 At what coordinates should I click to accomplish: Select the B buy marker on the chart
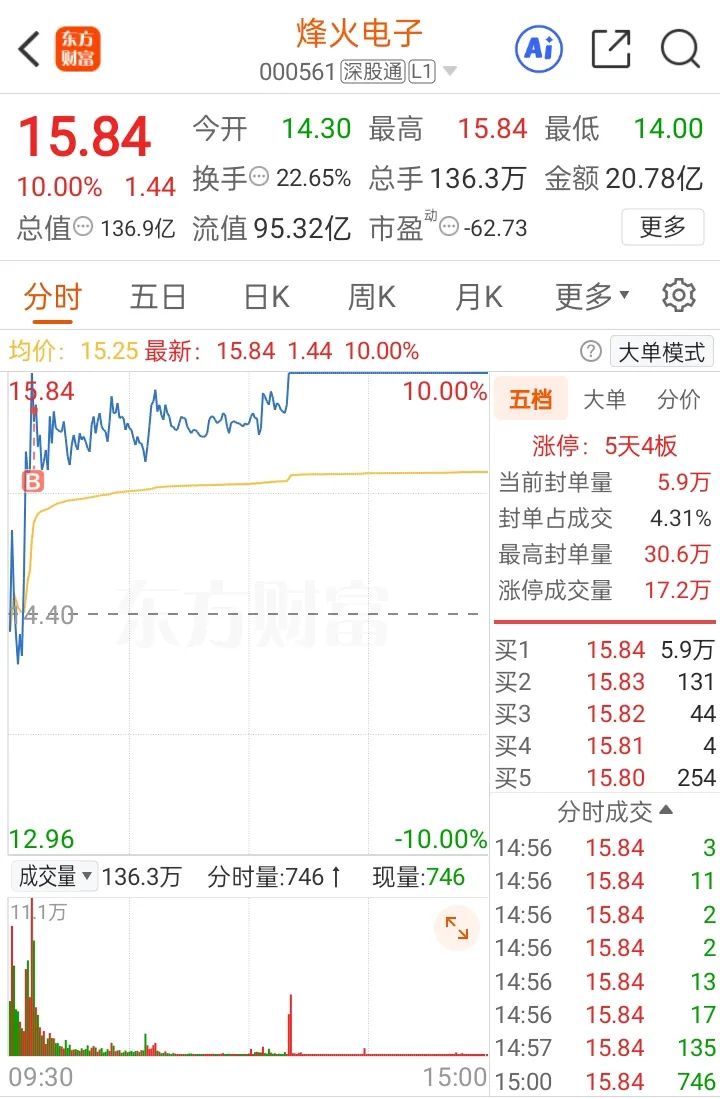31,481
